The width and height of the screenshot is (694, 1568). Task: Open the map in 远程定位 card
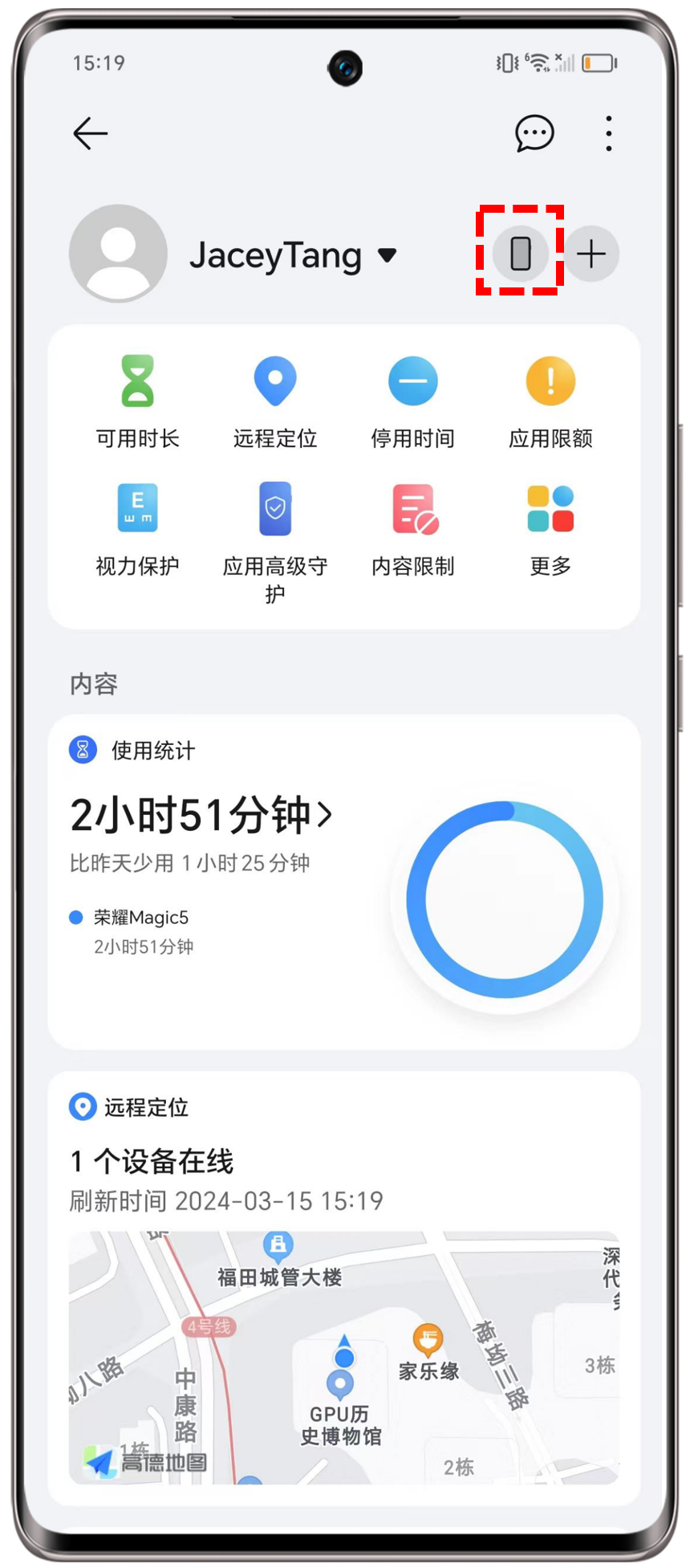point(343,1355)
